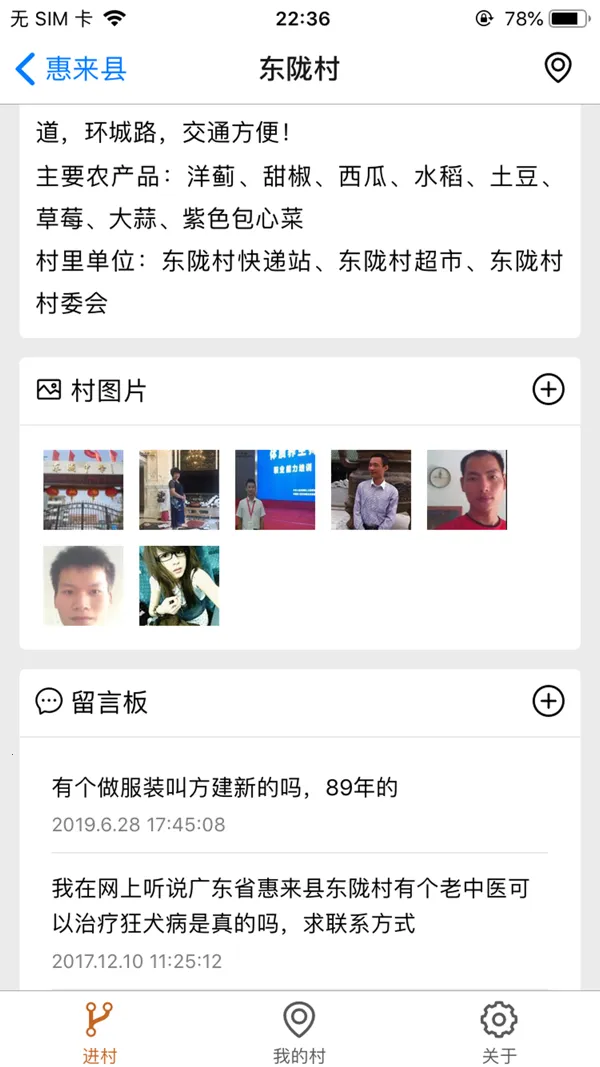Switch to the 我的村 tab
The width and height of the screenshot is (600, 1067).
tap(299, 1032)
